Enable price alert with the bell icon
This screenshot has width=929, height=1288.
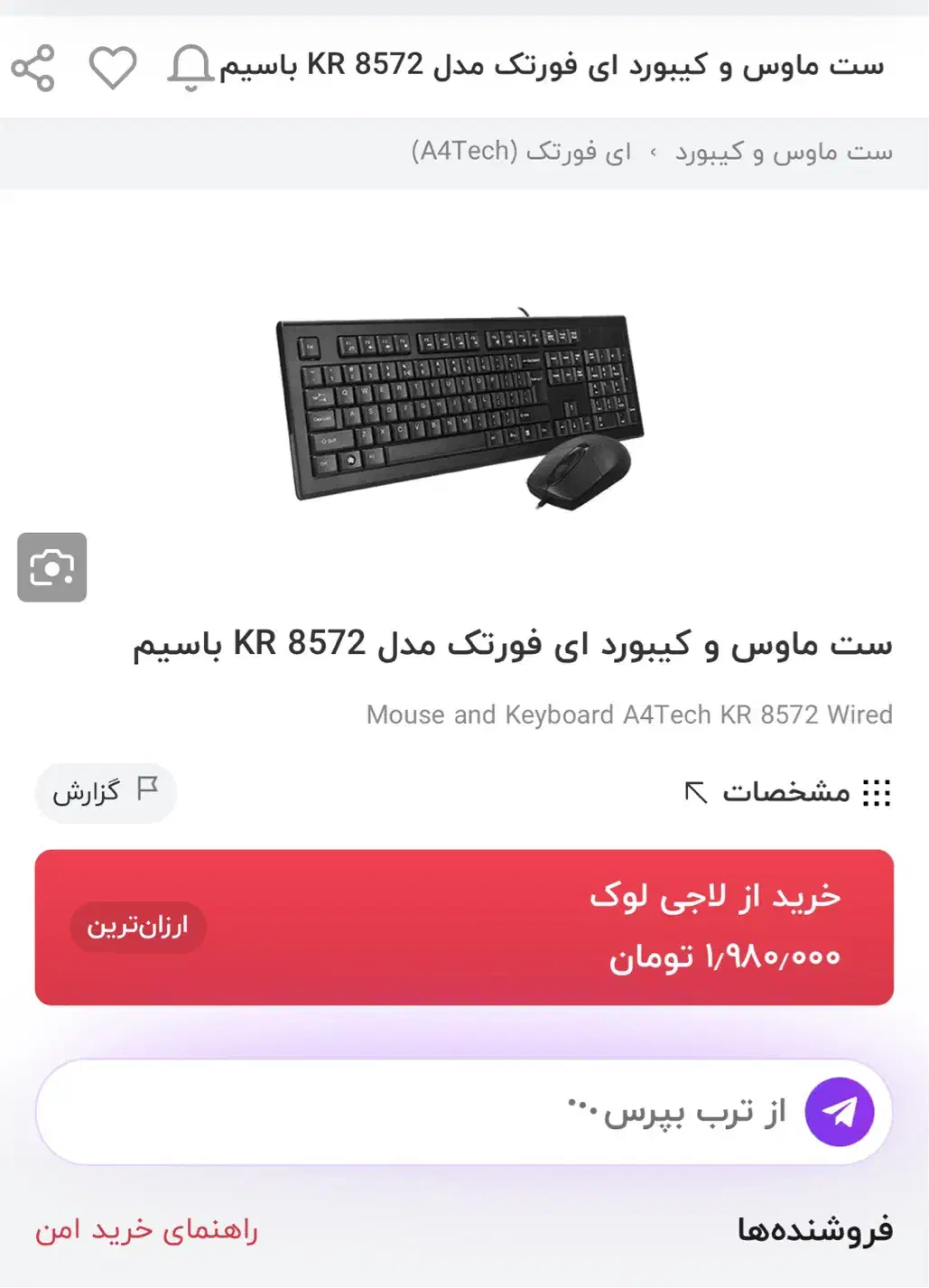(190, 68)
